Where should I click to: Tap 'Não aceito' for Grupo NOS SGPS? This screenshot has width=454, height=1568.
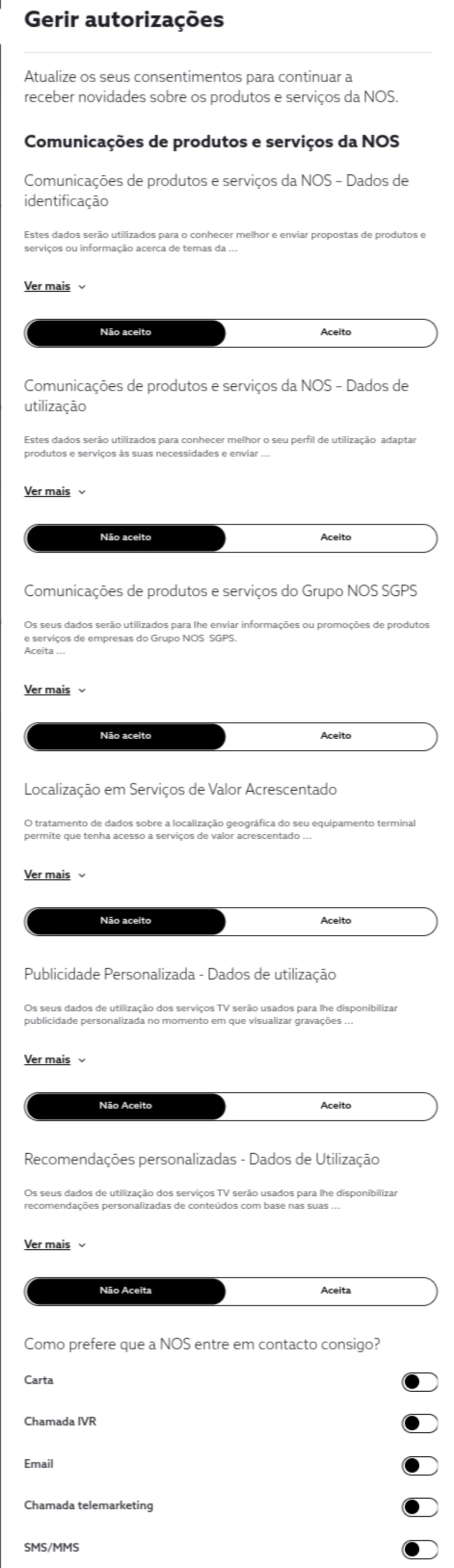tap(125, 736)
